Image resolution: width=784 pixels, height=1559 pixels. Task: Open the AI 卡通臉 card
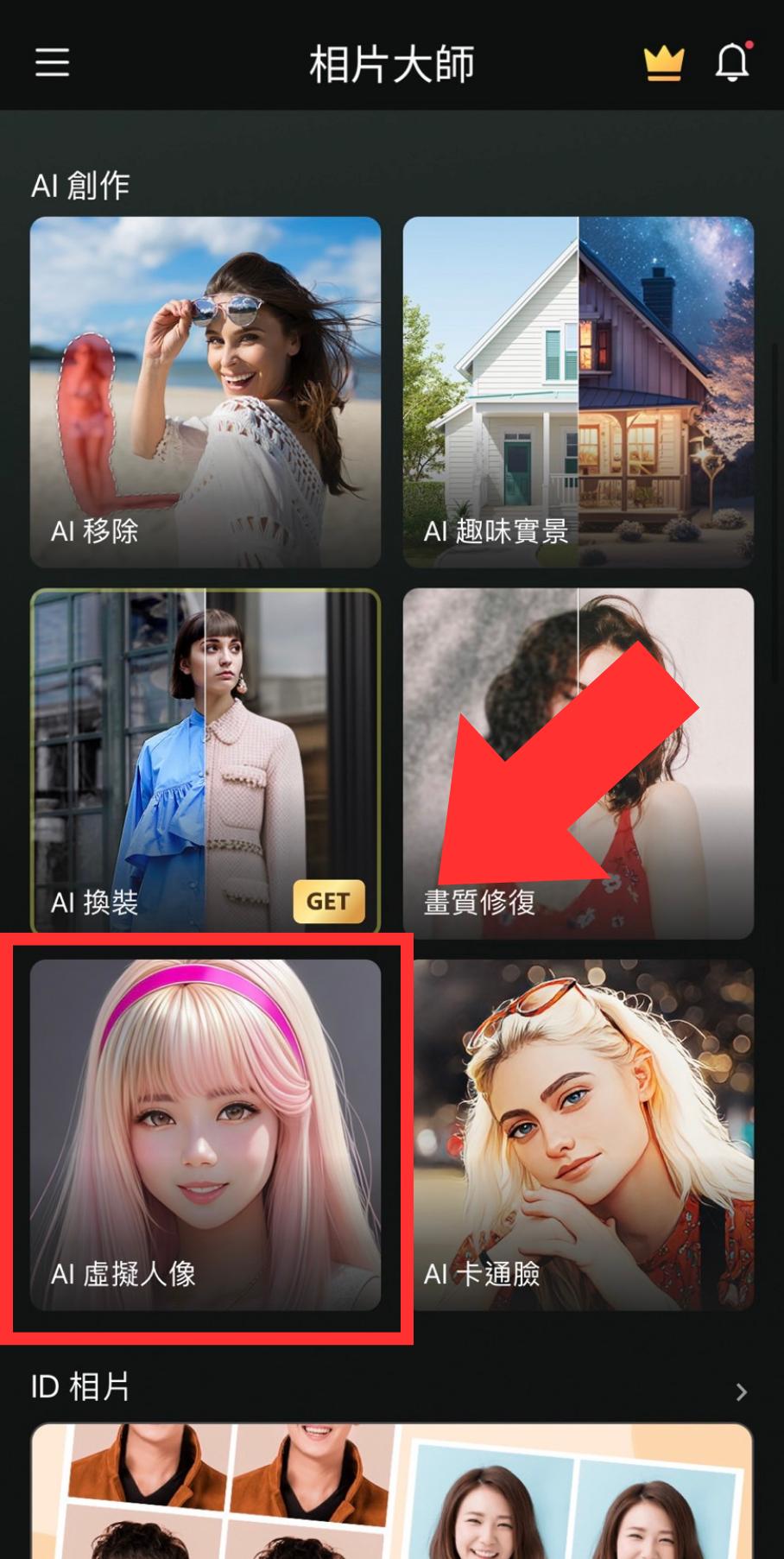[x=583, y=1135]
